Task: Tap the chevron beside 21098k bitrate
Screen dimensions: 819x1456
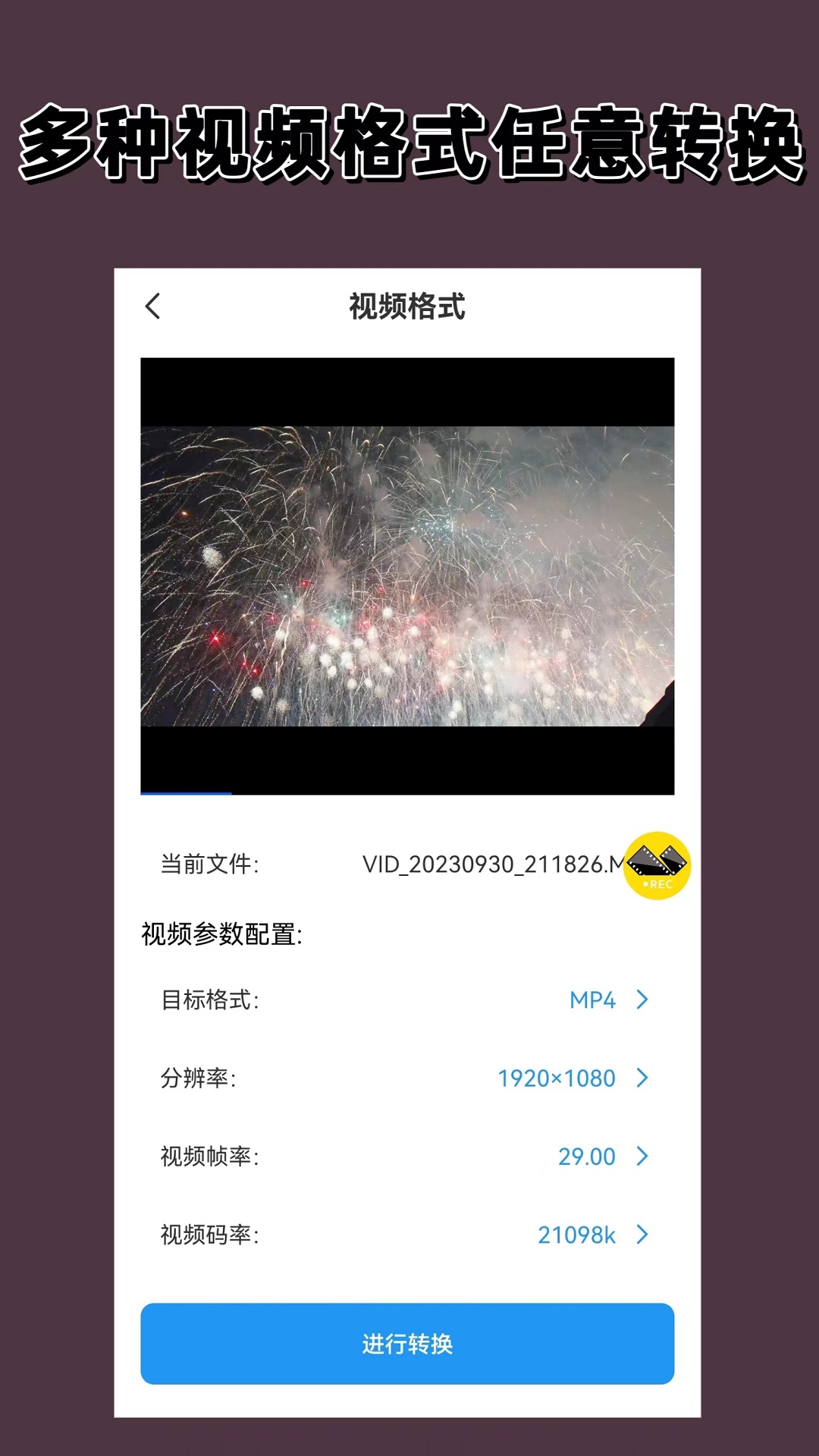Action: [643, 1235]
